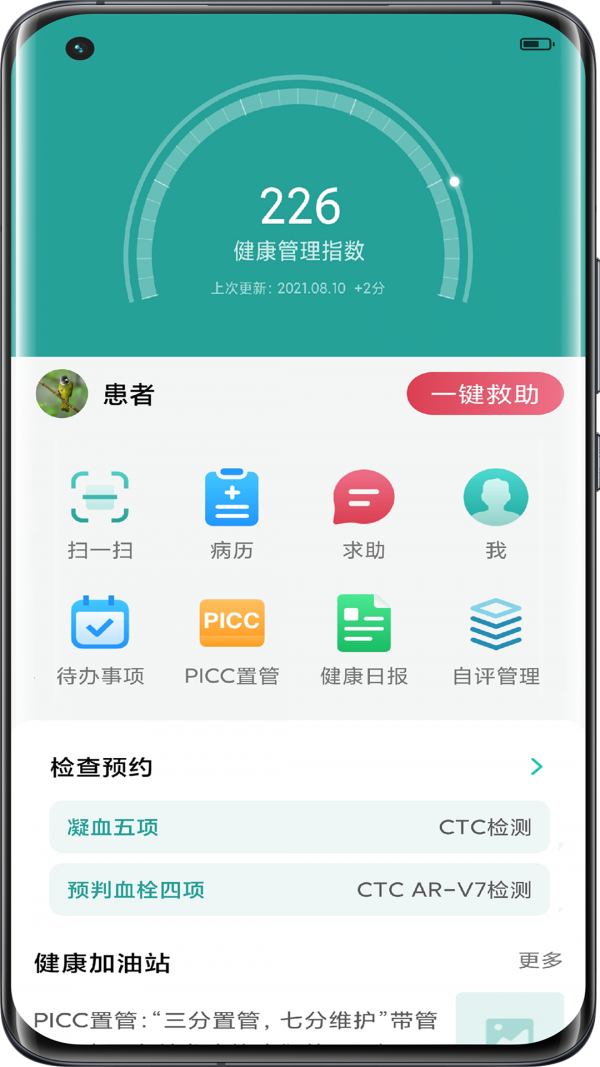
Task: Expand 检查预约 with the arrow
Action: [x=537, y=767]
